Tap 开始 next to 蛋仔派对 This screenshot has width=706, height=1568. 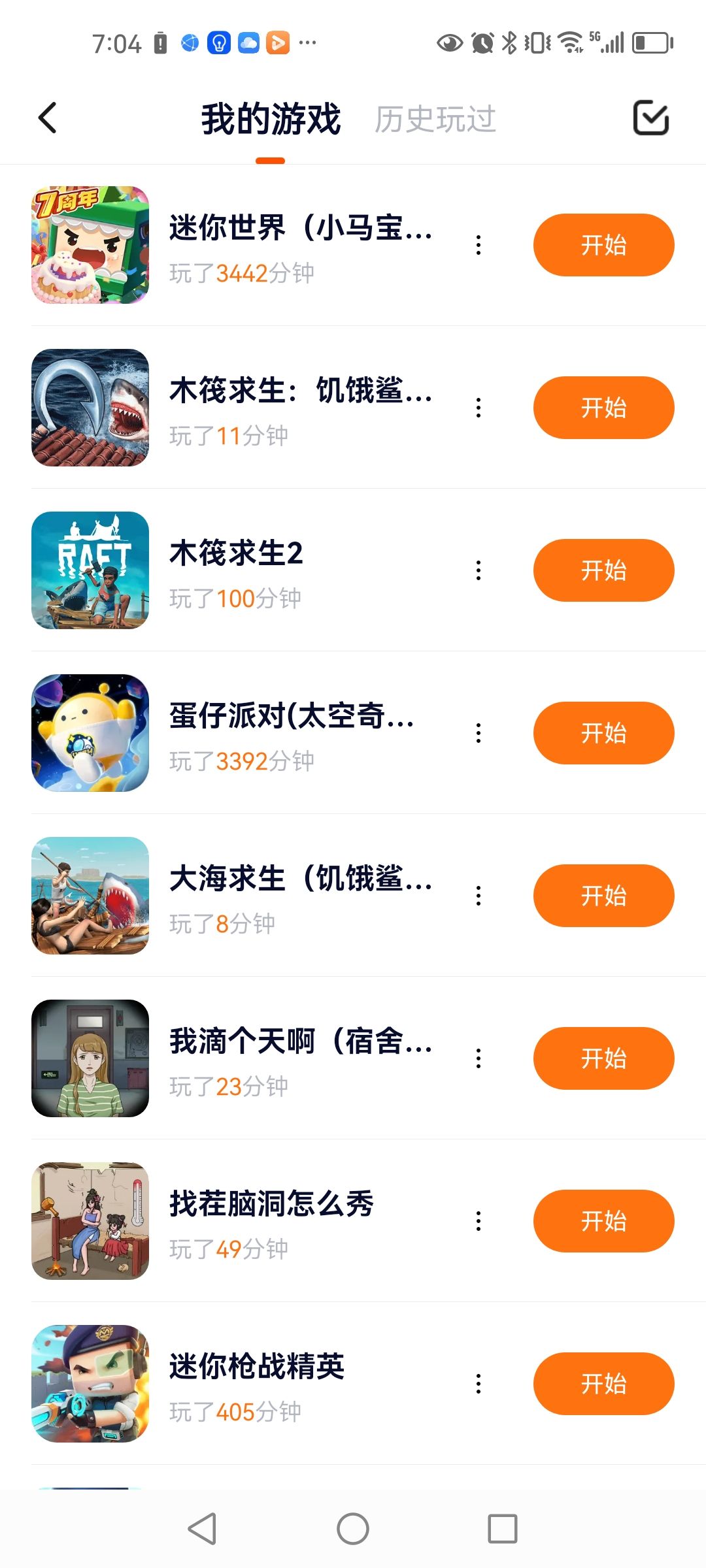603,733
